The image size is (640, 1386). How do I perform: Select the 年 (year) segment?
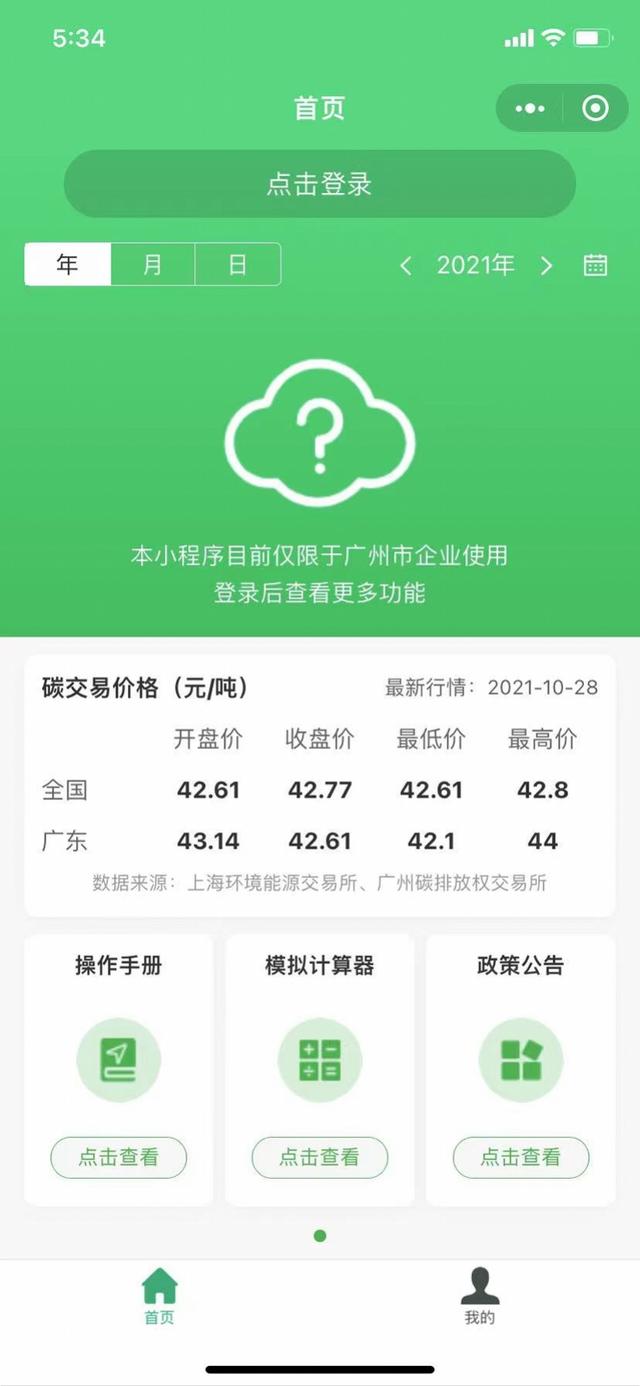tap(67, 265)
